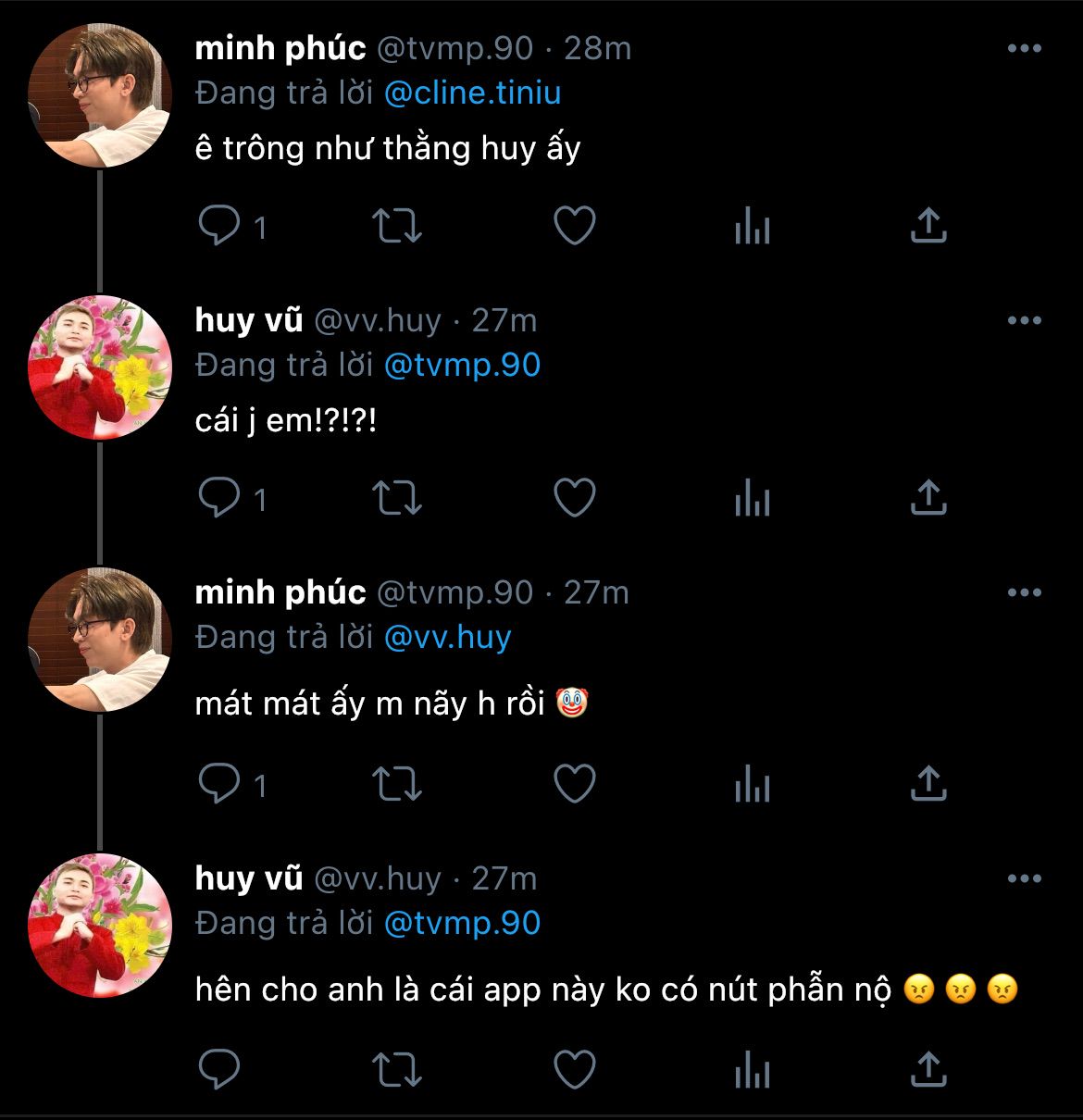Share the tweet "cái j em!?!?!"
1083x1120 pixels.
[927, 500]
